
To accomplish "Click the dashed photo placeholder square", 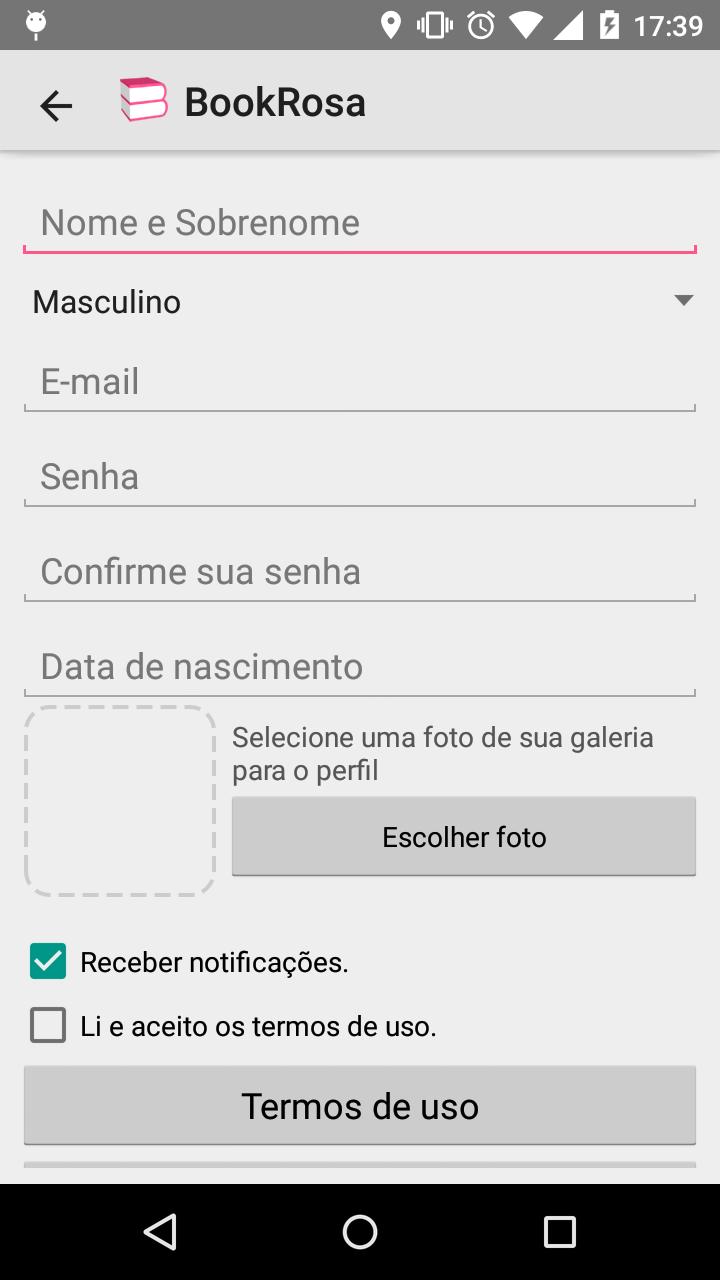I will point(119,800).
